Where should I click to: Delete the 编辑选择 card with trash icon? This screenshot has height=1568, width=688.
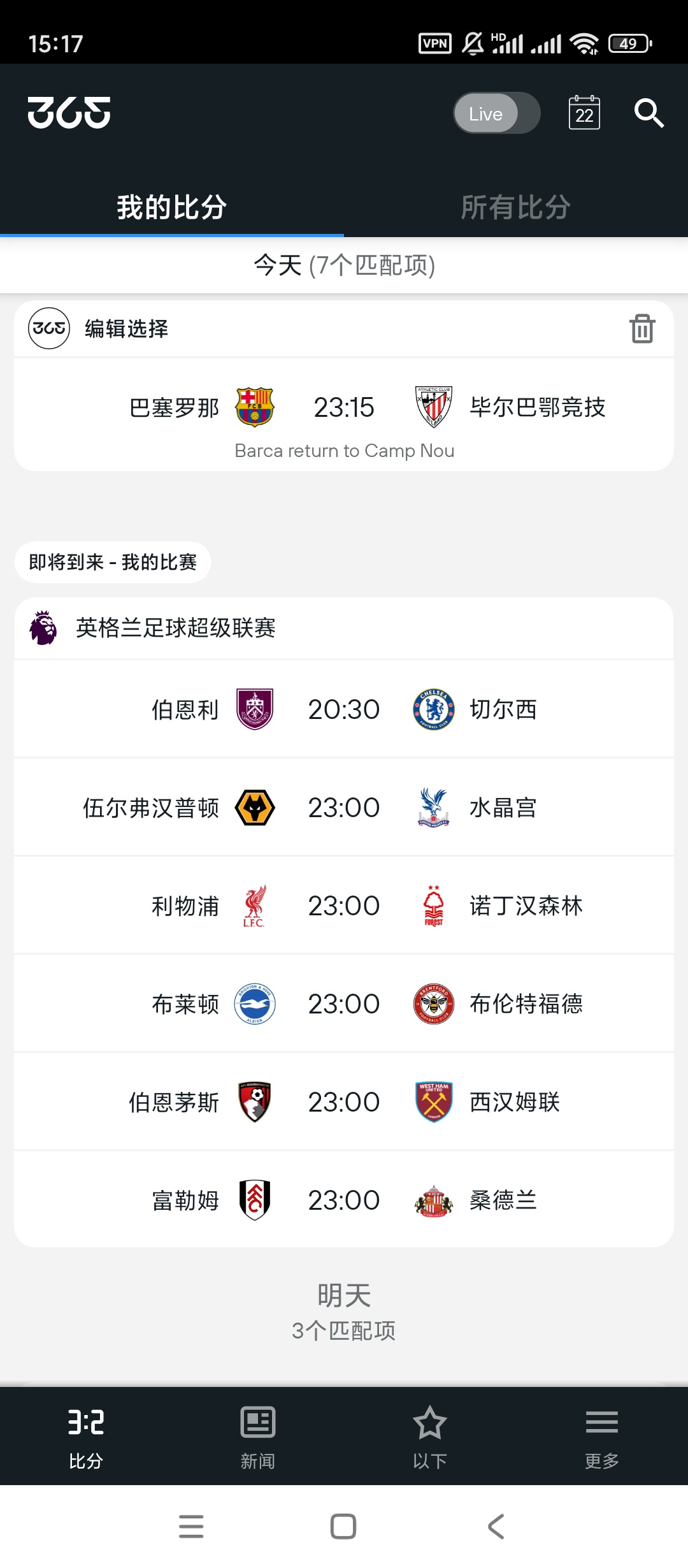[x=642, y=329]
